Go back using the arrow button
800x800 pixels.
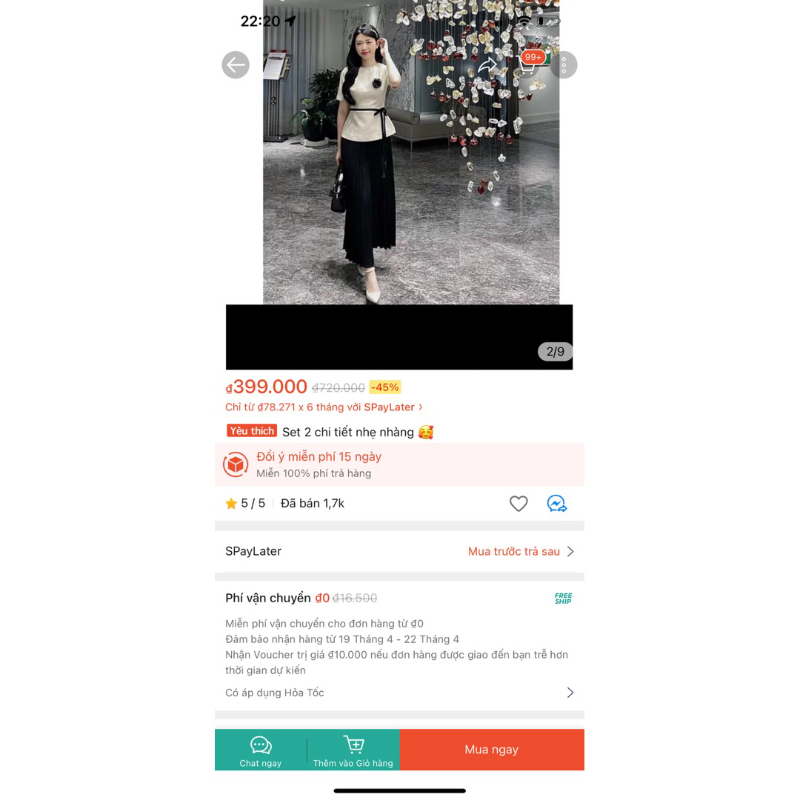coord(235,65)
